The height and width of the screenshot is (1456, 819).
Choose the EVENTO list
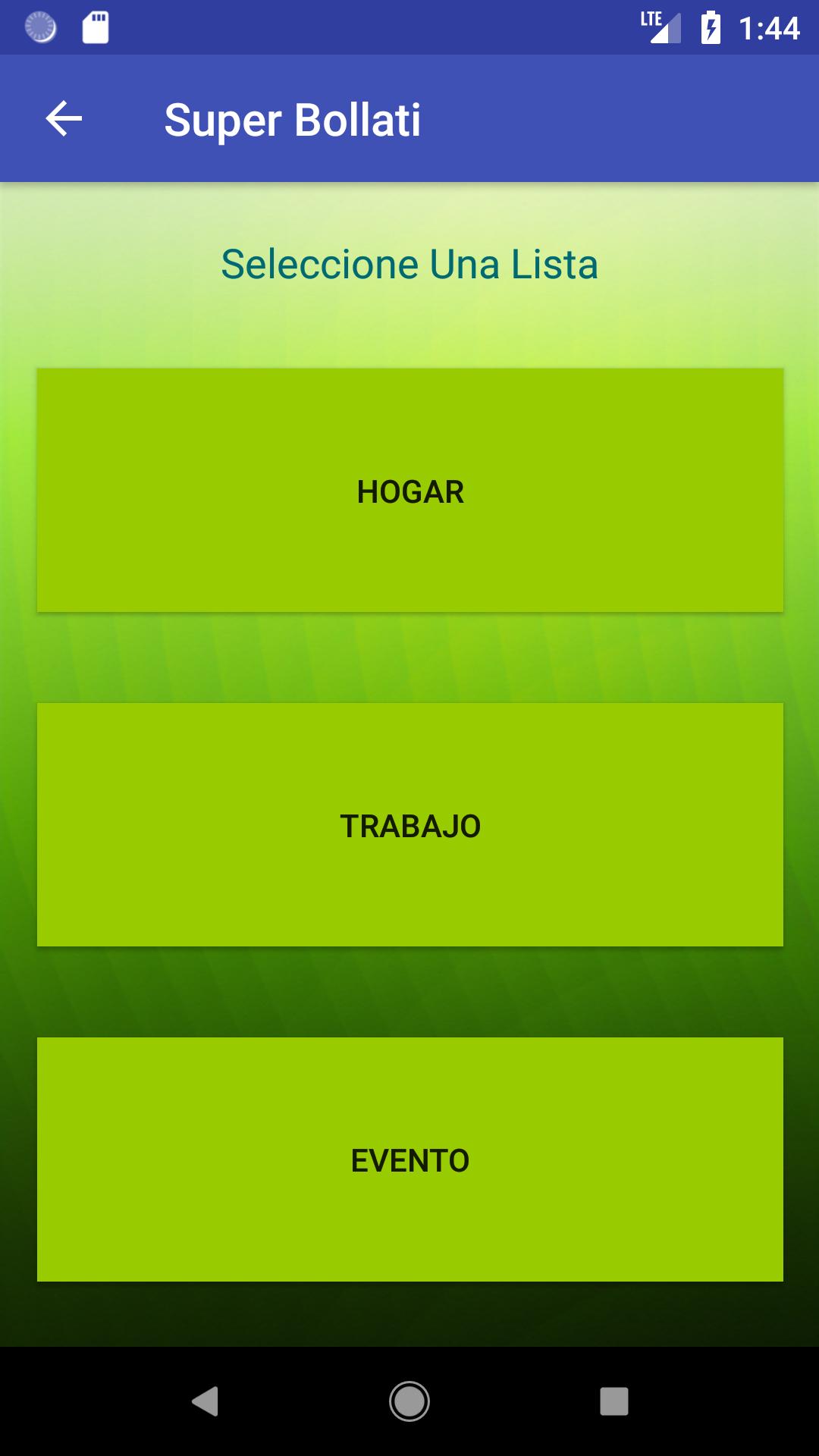pyautogui.click(x=409, y=1159)
